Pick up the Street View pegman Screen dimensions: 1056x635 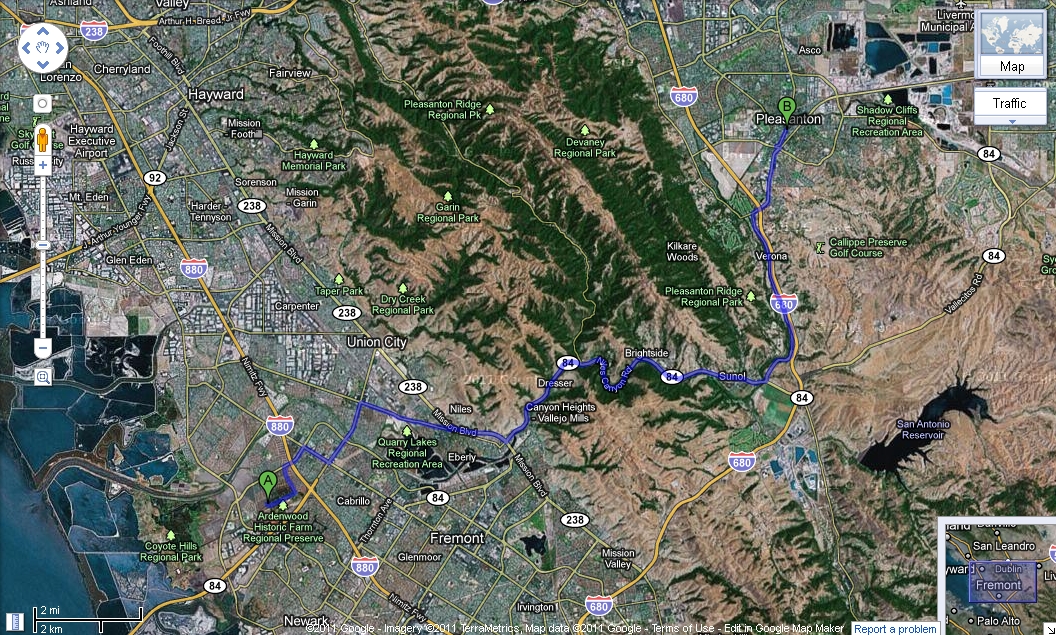[43, 138]
